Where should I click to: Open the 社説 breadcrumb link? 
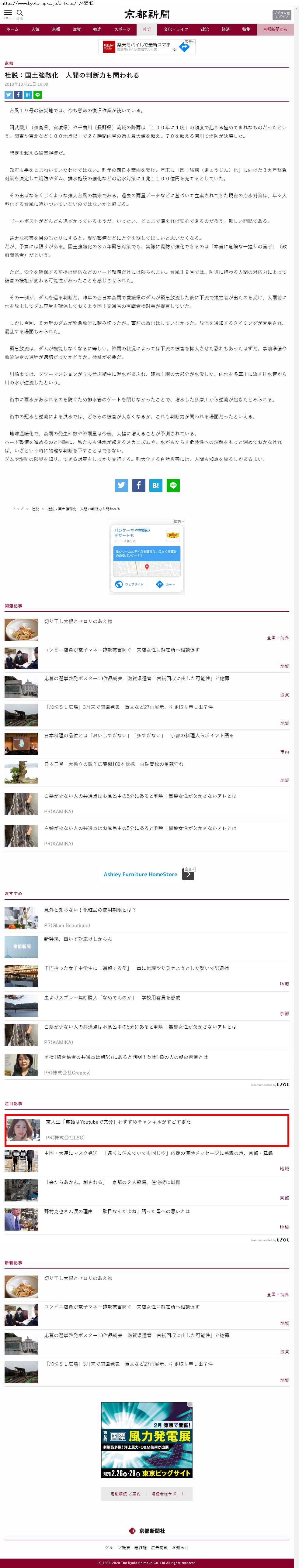tap(35, 509)
